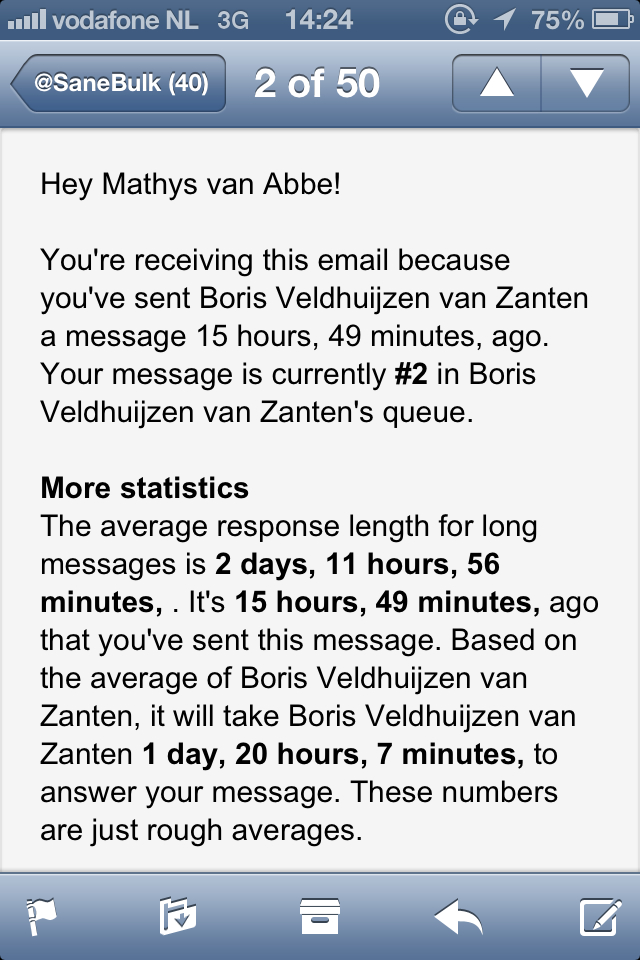Move this message to a folder
The image size is (640, 960).
pos(178,915)
